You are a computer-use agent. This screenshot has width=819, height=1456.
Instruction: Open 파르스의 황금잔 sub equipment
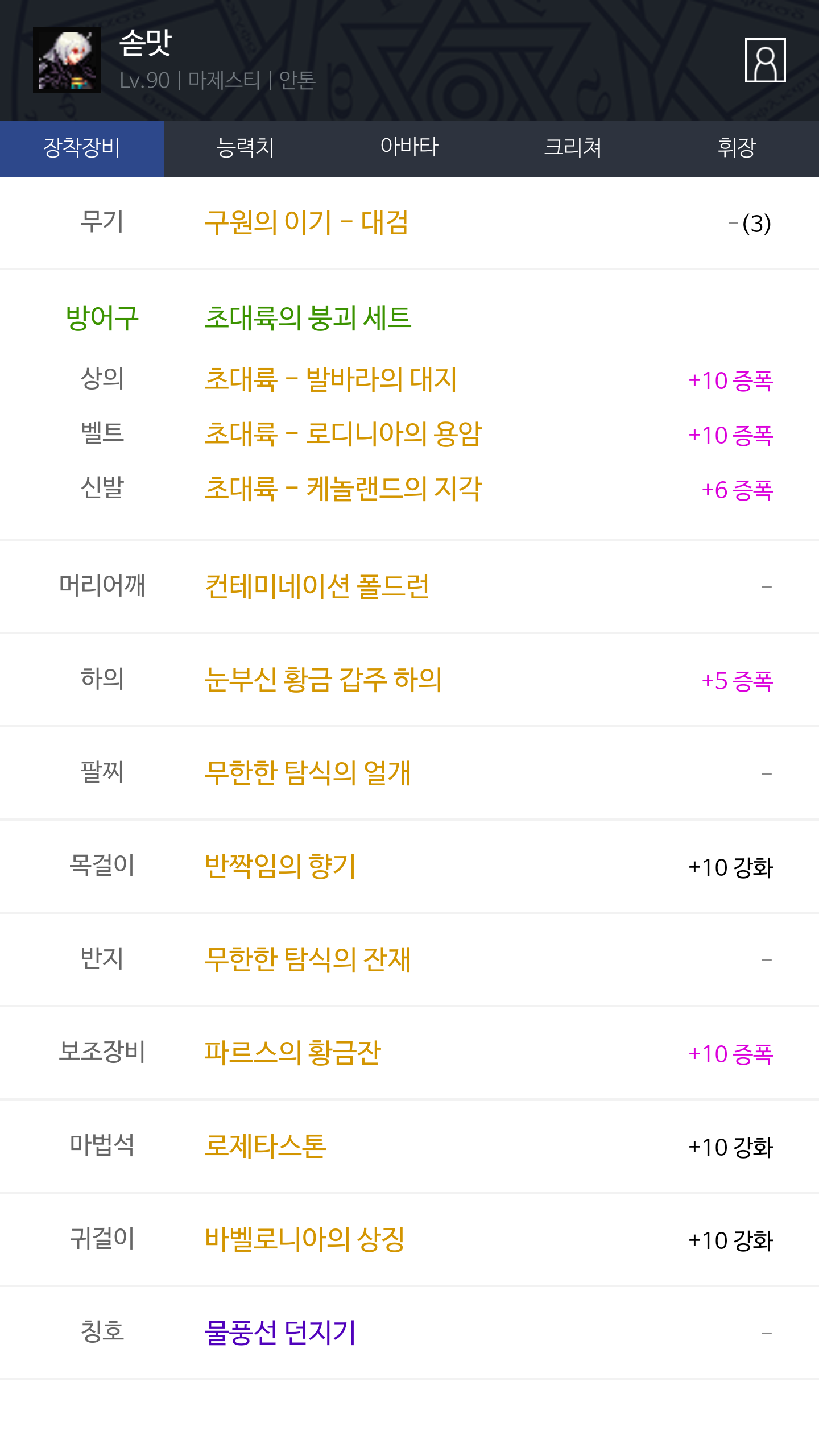pyautogui.click(x=293, y=1053)
